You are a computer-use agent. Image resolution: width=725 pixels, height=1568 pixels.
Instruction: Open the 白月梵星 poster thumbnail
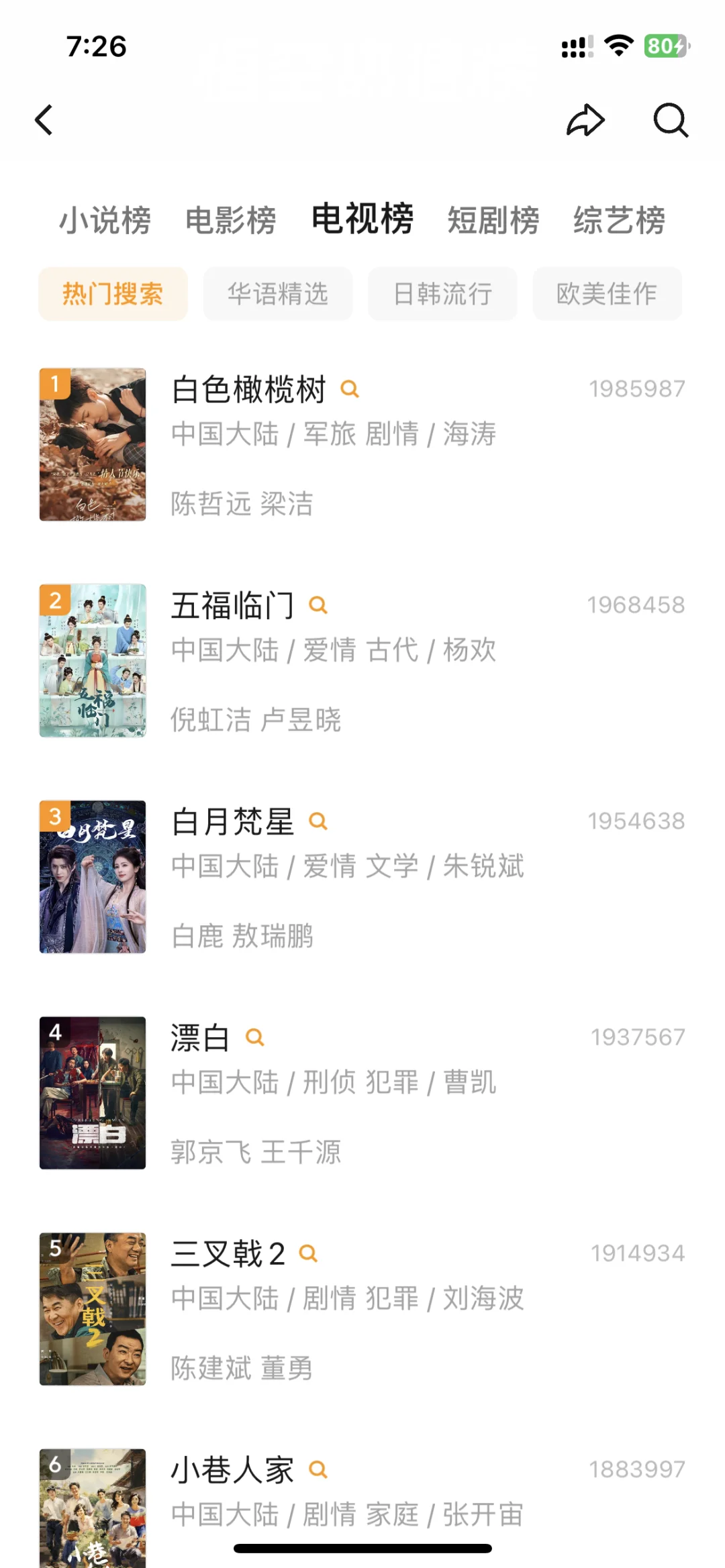93,876
